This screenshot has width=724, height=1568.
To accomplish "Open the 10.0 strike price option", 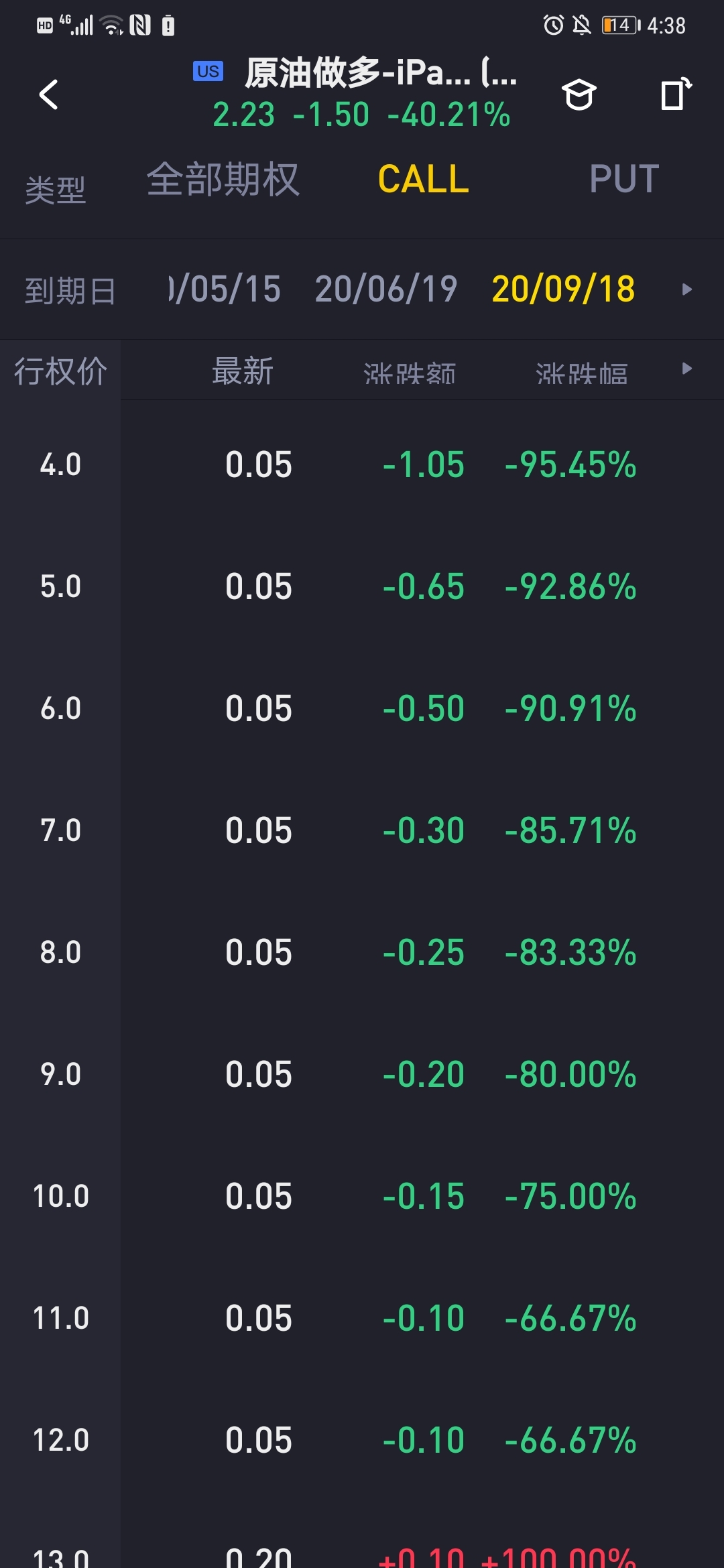I will 362,1196.
